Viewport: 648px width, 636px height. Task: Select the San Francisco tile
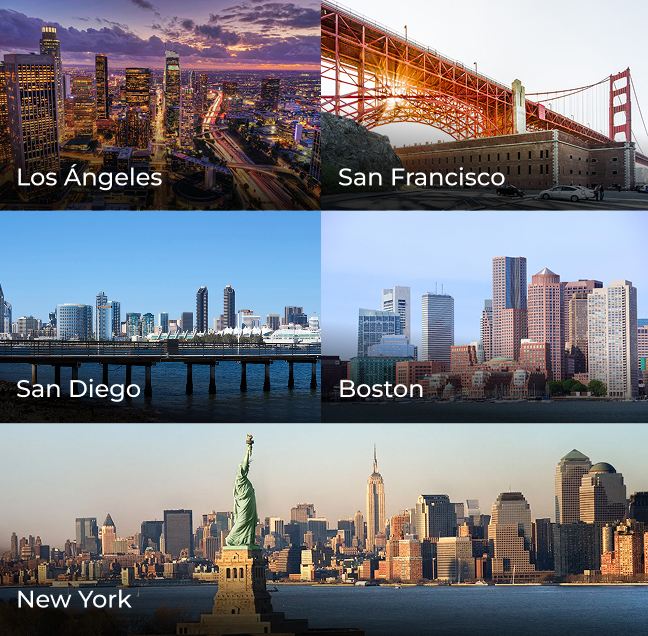click(484, 105)
